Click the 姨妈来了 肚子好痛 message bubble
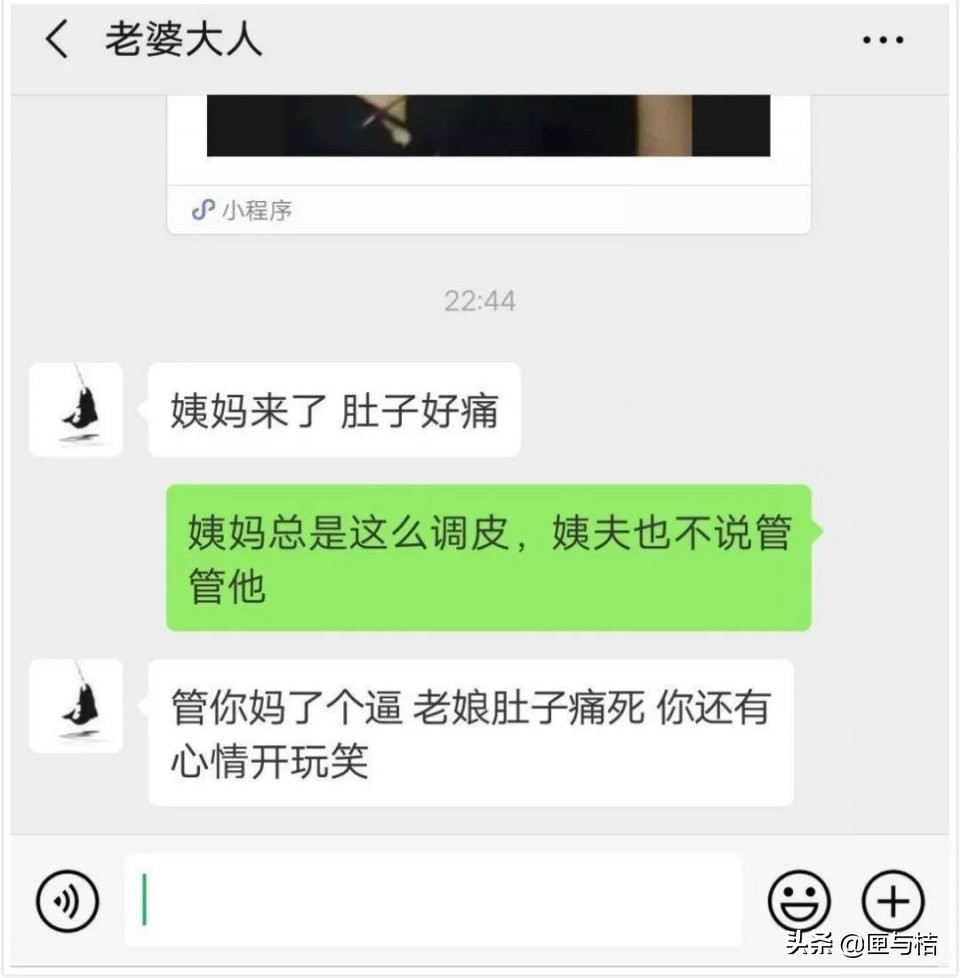 pos(335,410)
